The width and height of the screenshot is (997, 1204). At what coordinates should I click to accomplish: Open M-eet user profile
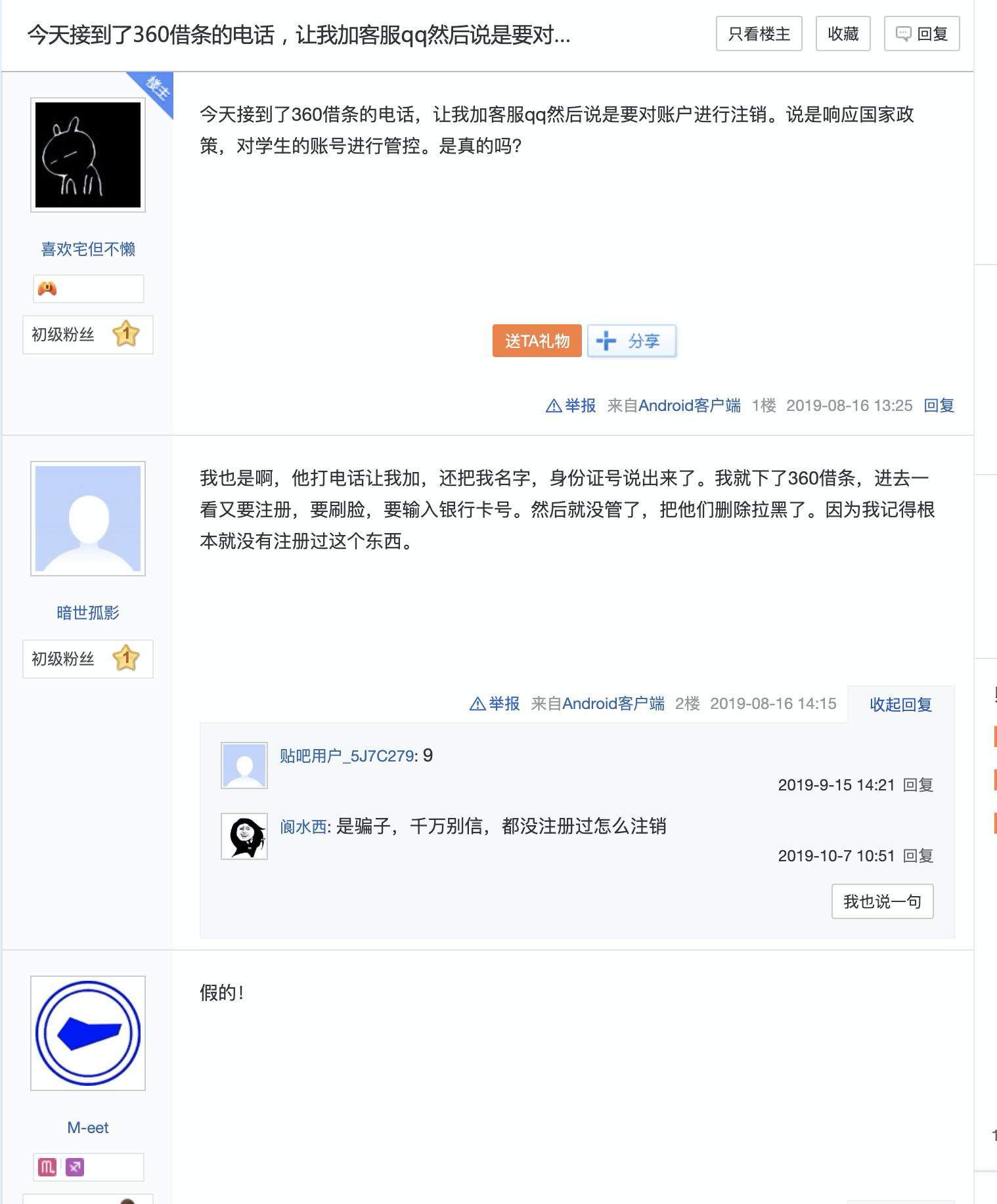[x=88, y=1128]
